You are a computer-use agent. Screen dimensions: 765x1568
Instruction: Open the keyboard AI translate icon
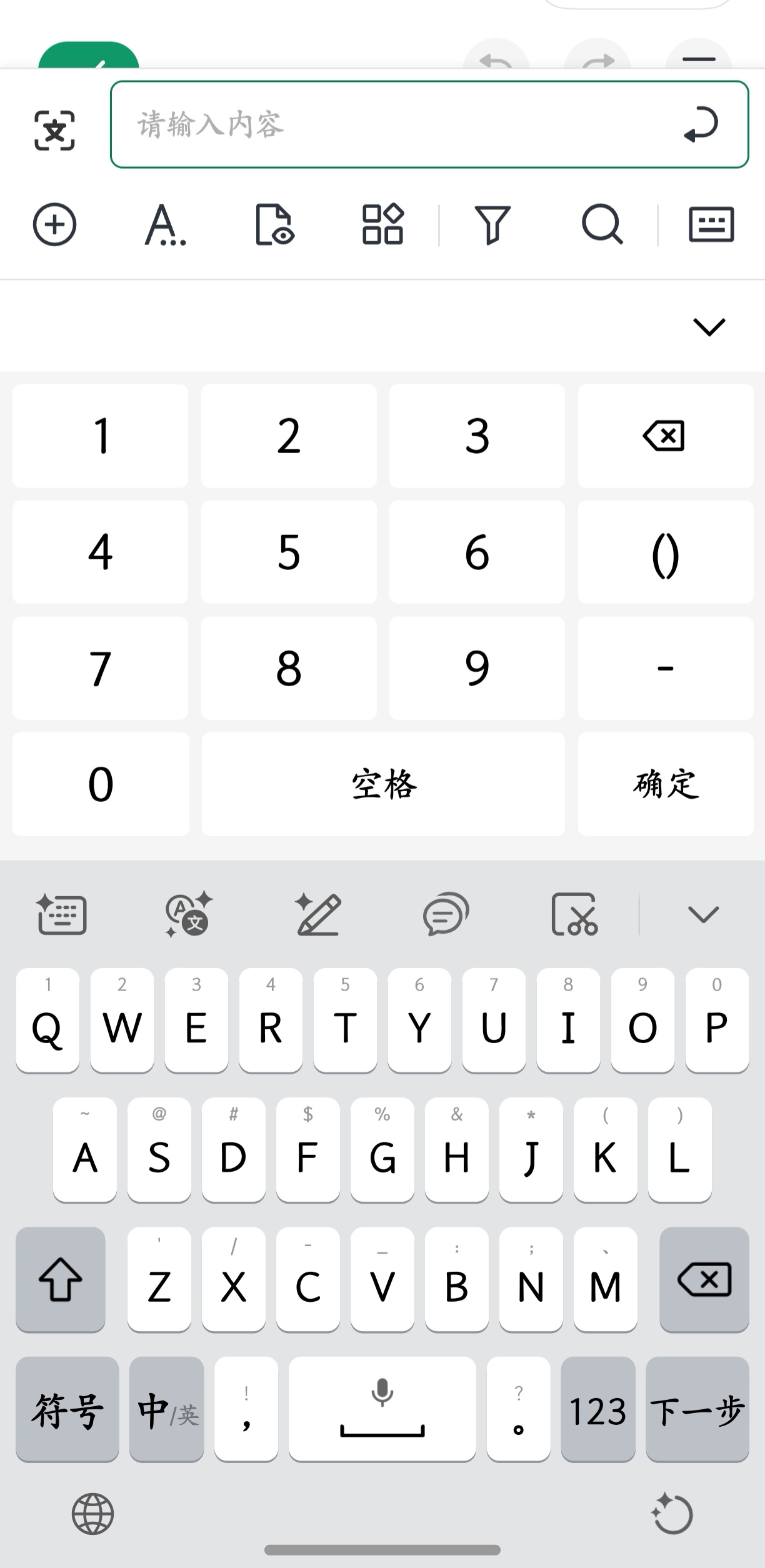pyautogui.click(x=189, y=914)
